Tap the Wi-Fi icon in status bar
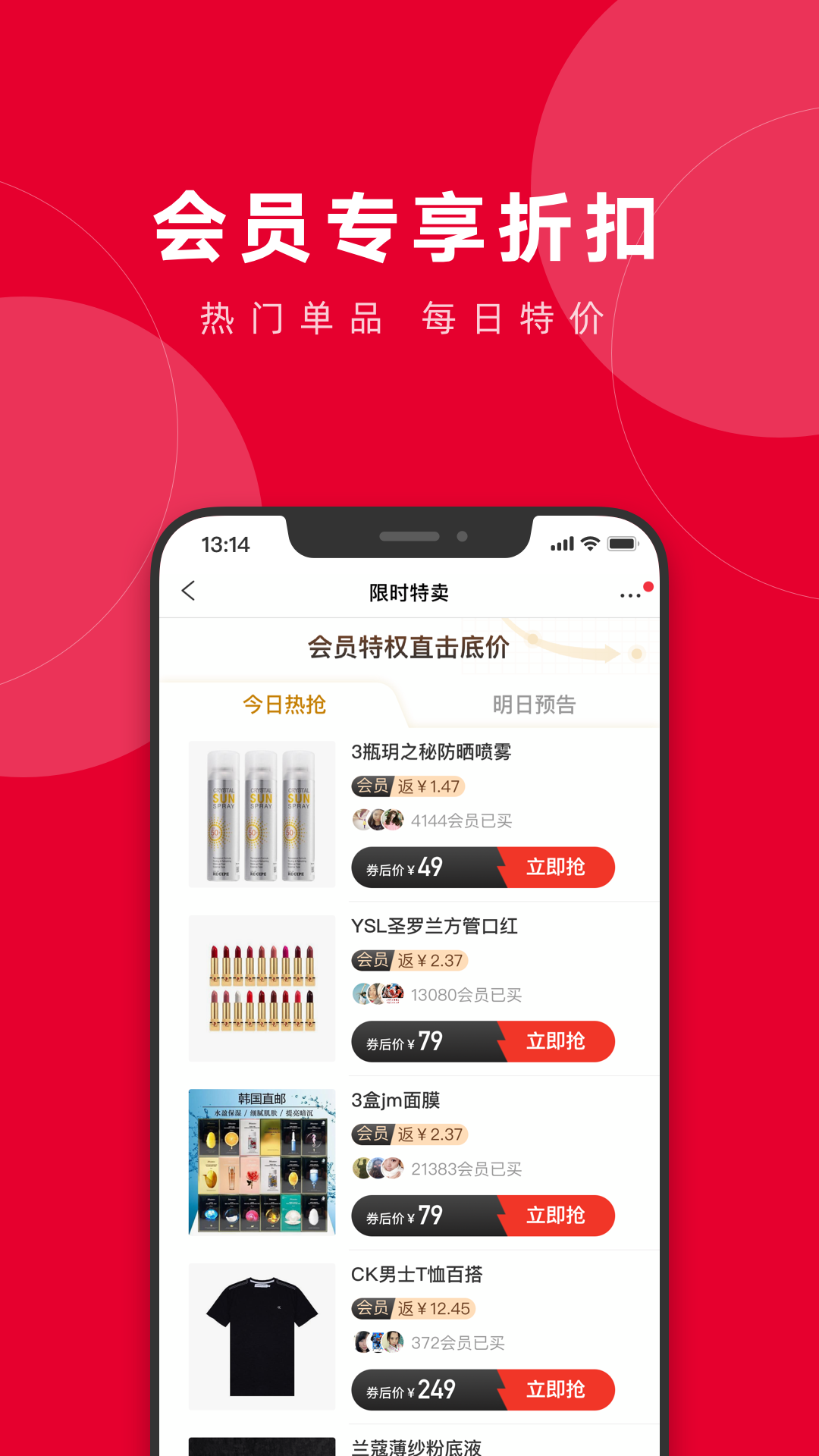Screen dimensions: 819x1456 589,543
